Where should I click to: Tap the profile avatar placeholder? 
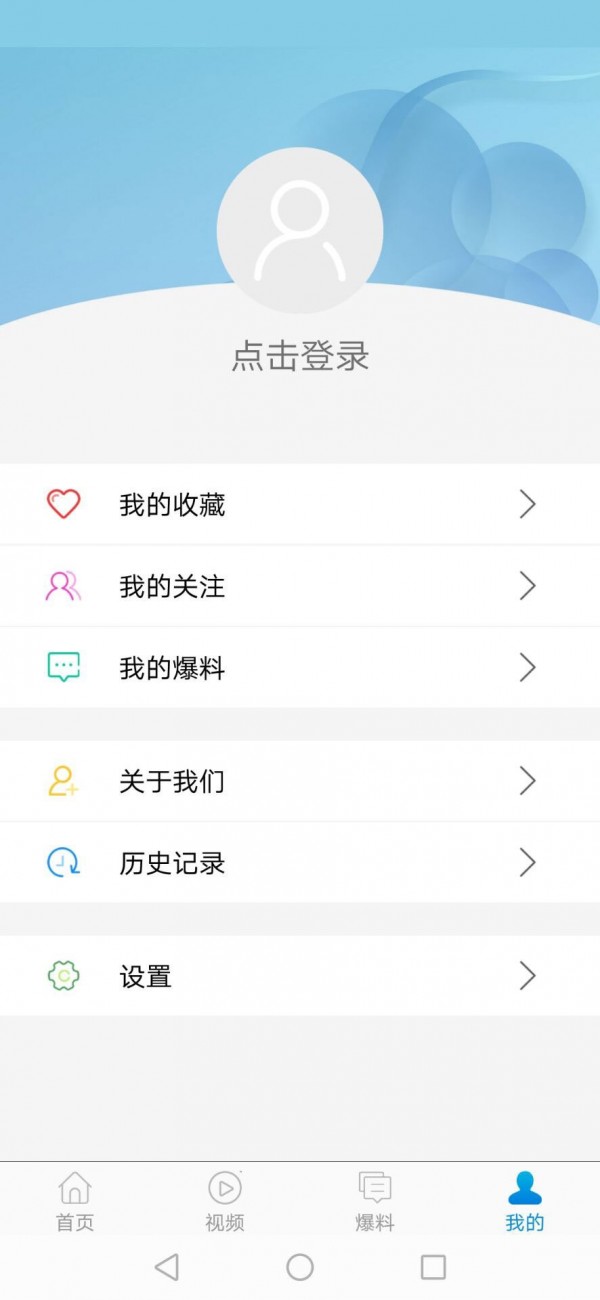tap(300, 230)
